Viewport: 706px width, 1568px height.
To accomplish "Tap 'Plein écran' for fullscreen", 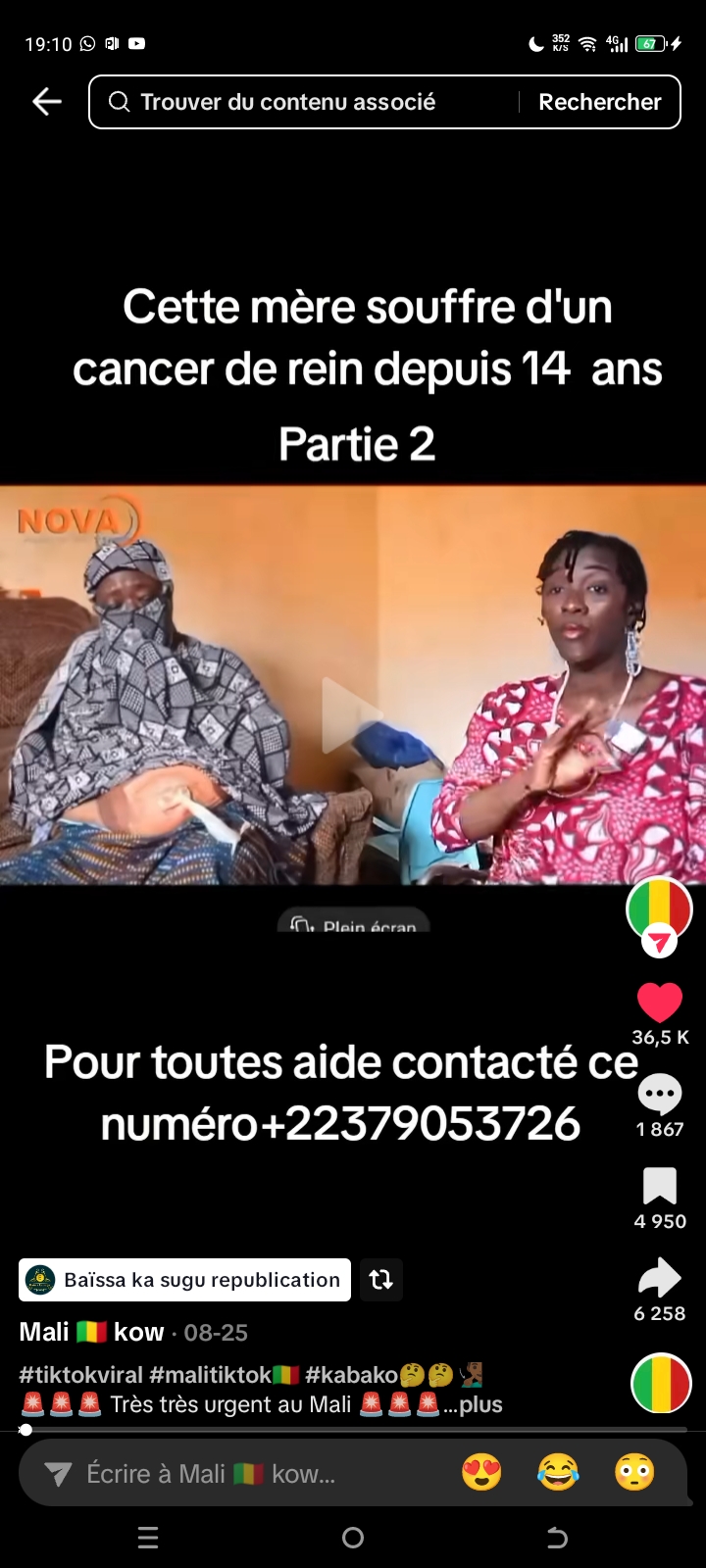I will (353, 925).
